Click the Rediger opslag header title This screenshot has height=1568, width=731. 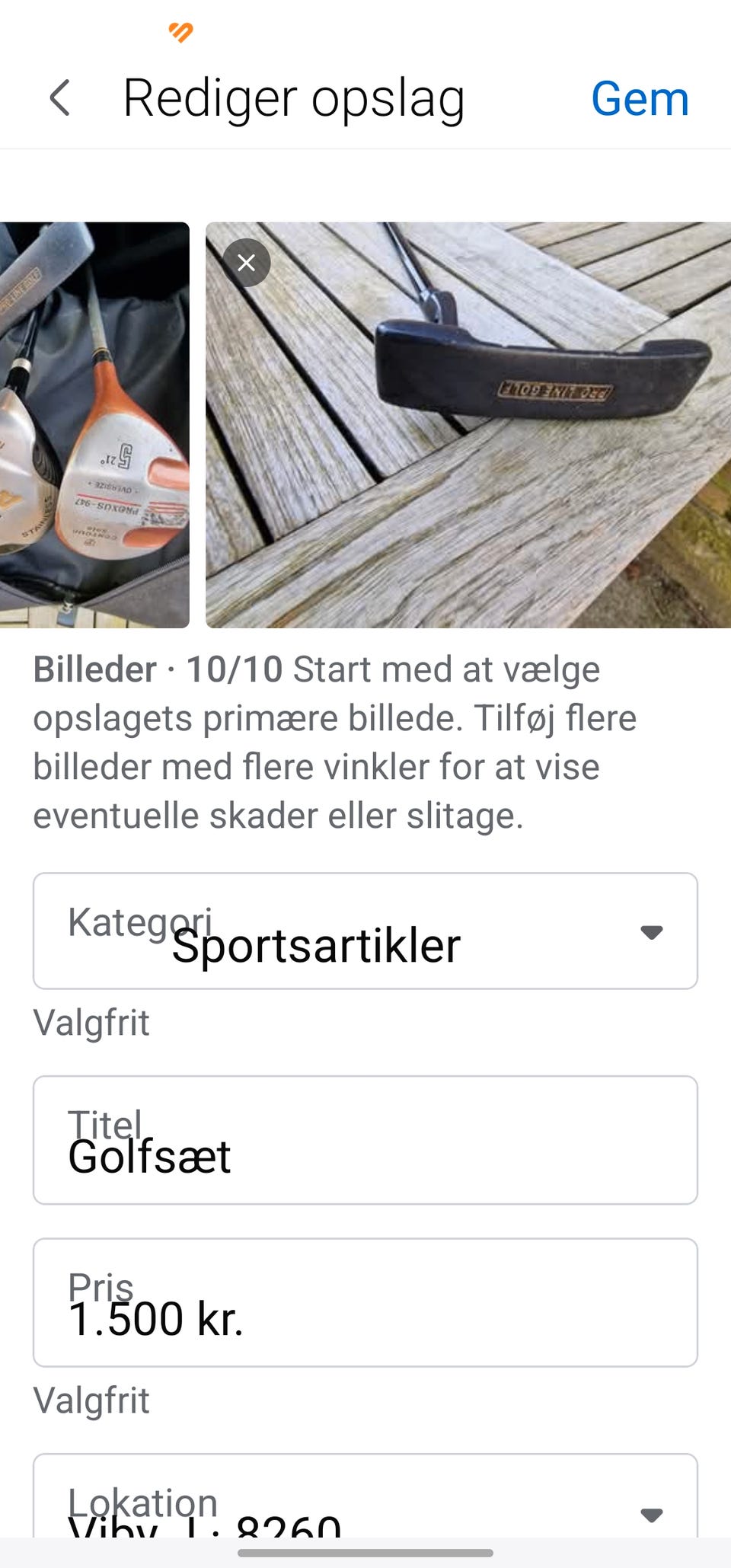click(x=294, y=97)
